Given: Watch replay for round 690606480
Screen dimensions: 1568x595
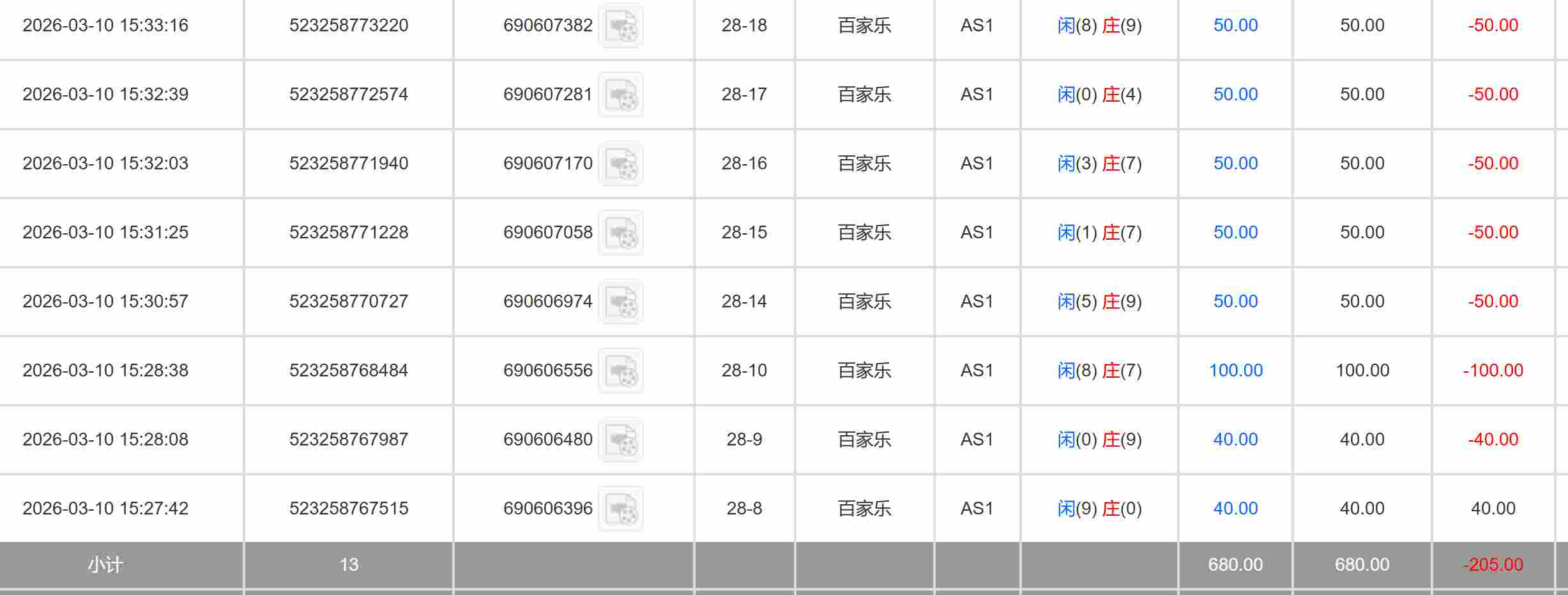Looking at the screenshot, I should pyautogui.click(x=620, y=440).
